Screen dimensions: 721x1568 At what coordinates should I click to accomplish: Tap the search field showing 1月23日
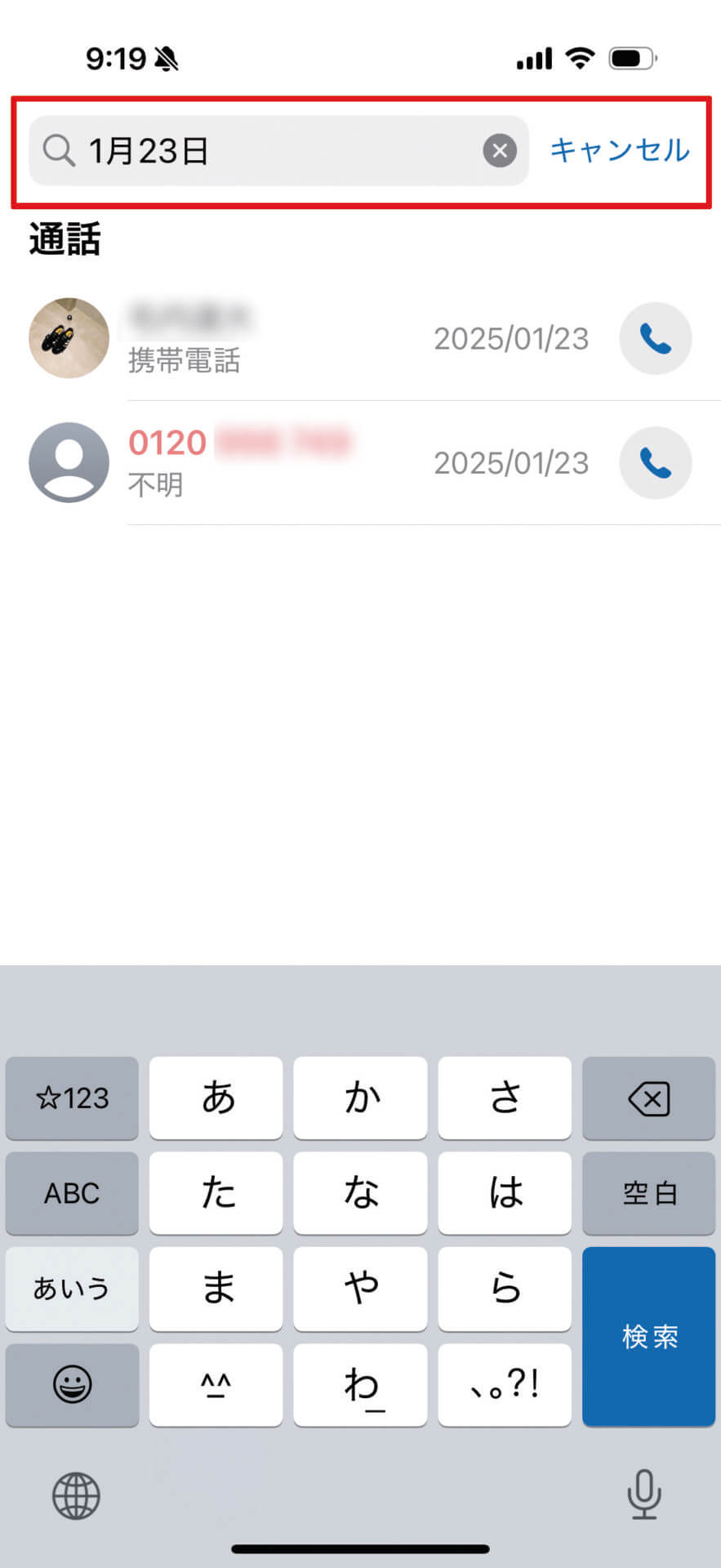[x=245, y=150]
